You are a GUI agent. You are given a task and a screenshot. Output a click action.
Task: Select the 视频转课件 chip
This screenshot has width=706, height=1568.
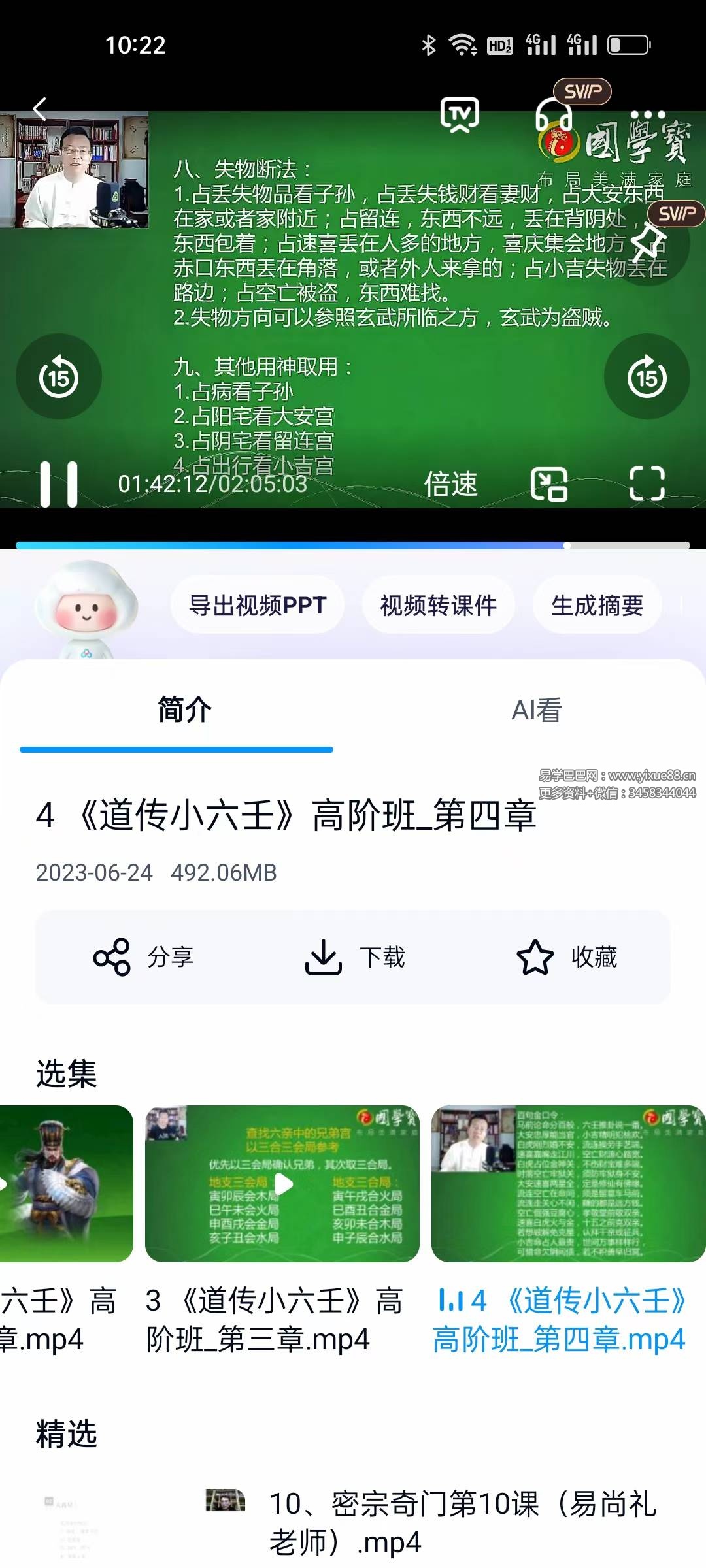pos(438,605)
